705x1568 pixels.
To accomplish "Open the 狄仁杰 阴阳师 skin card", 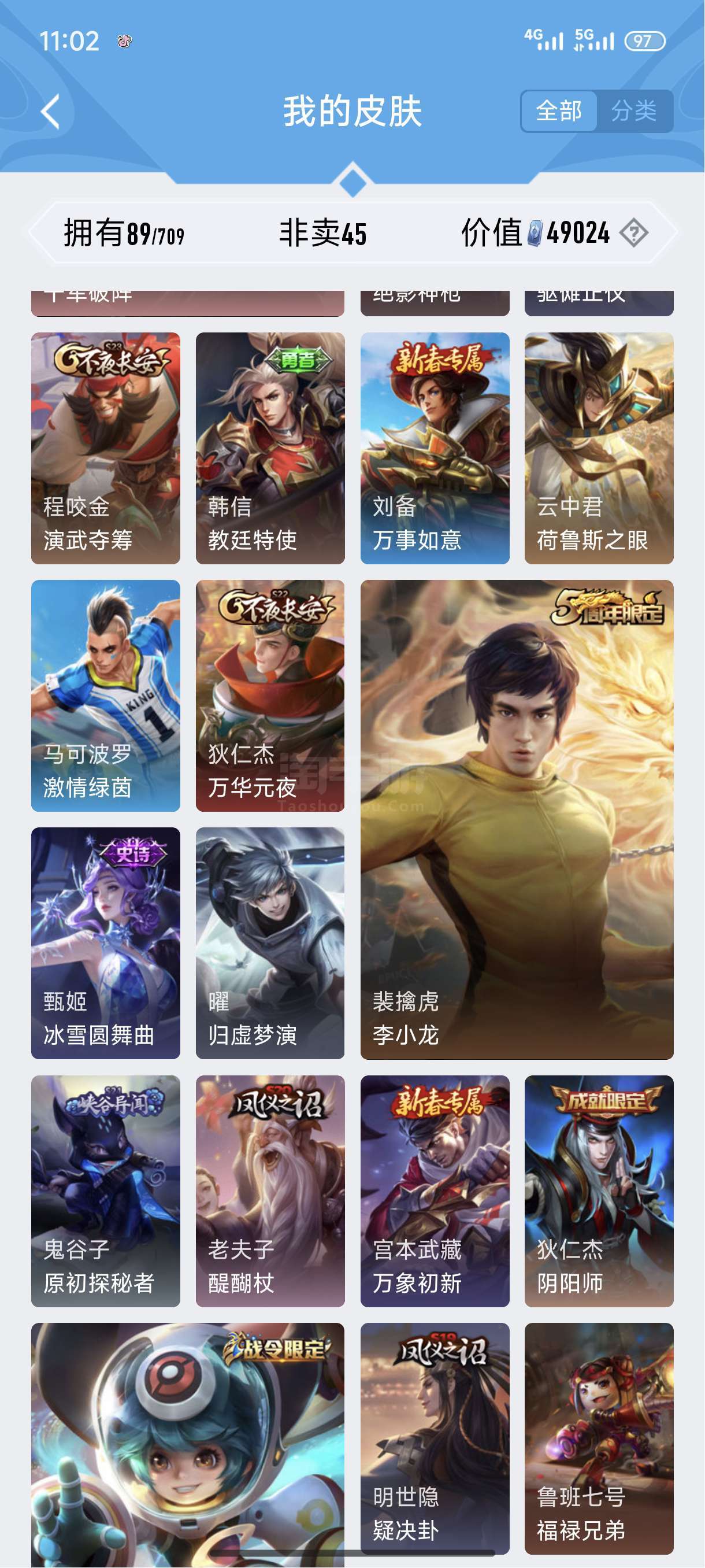I will pyautogui.click(x=599, y=1191).
